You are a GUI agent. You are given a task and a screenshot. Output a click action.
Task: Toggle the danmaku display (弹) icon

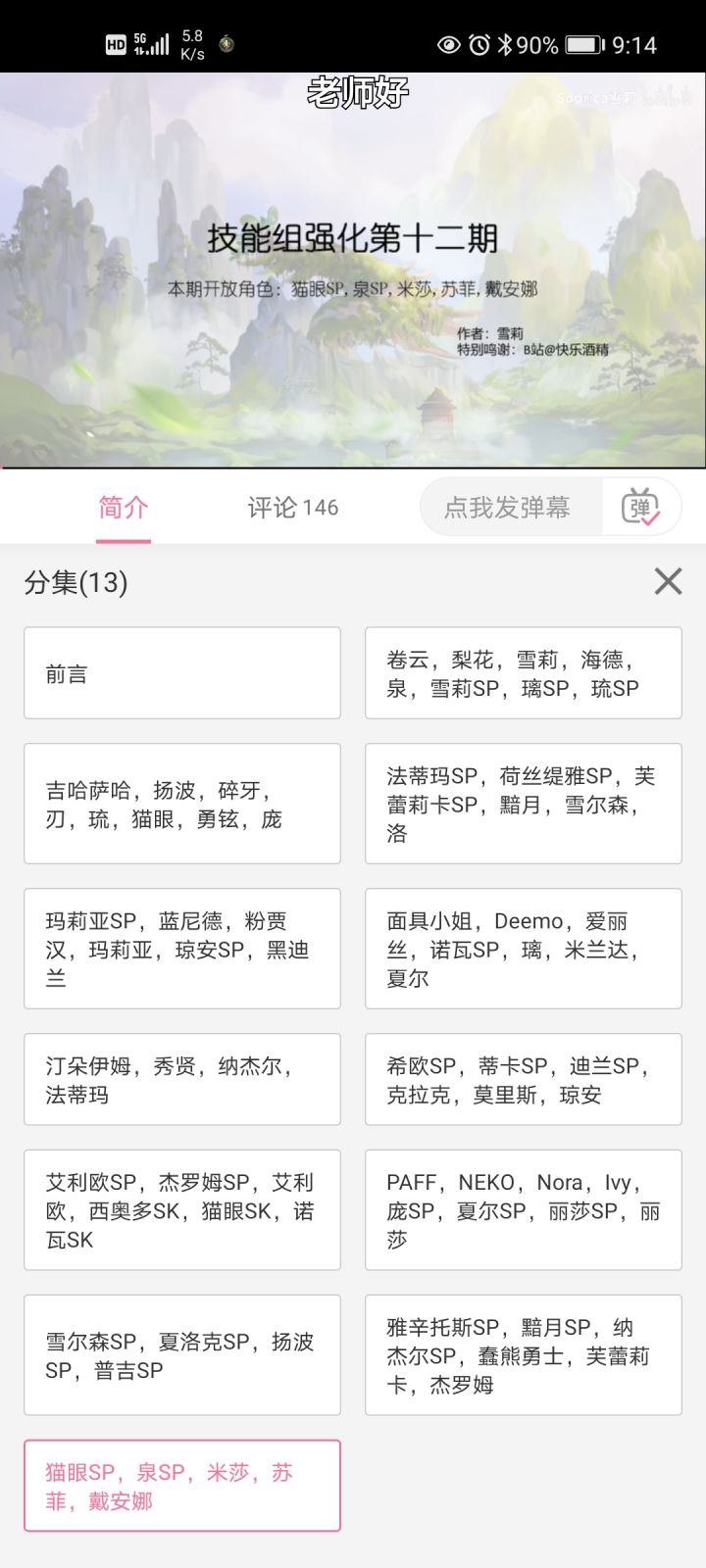[642, 507]
